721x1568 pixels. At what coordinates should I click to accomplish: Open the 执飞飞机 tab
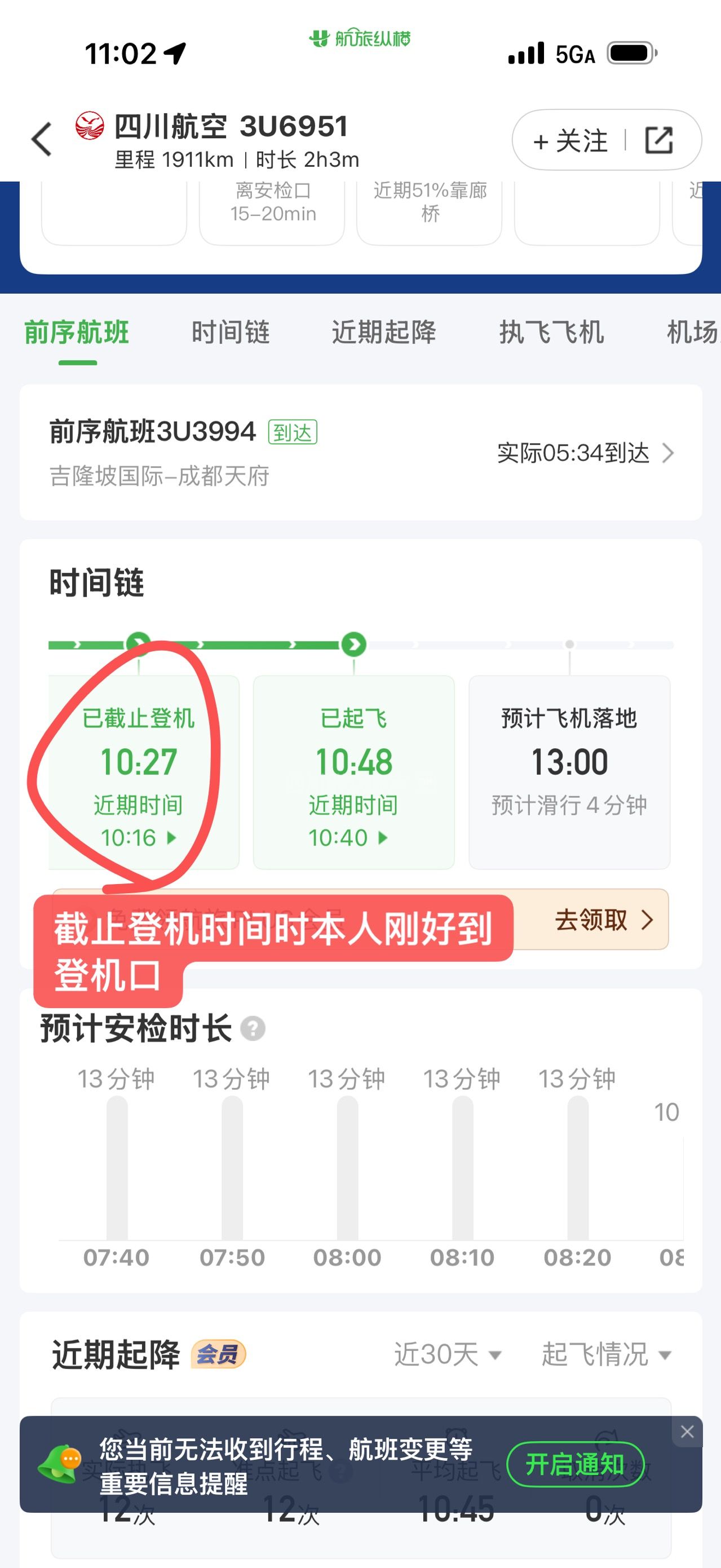551,332
